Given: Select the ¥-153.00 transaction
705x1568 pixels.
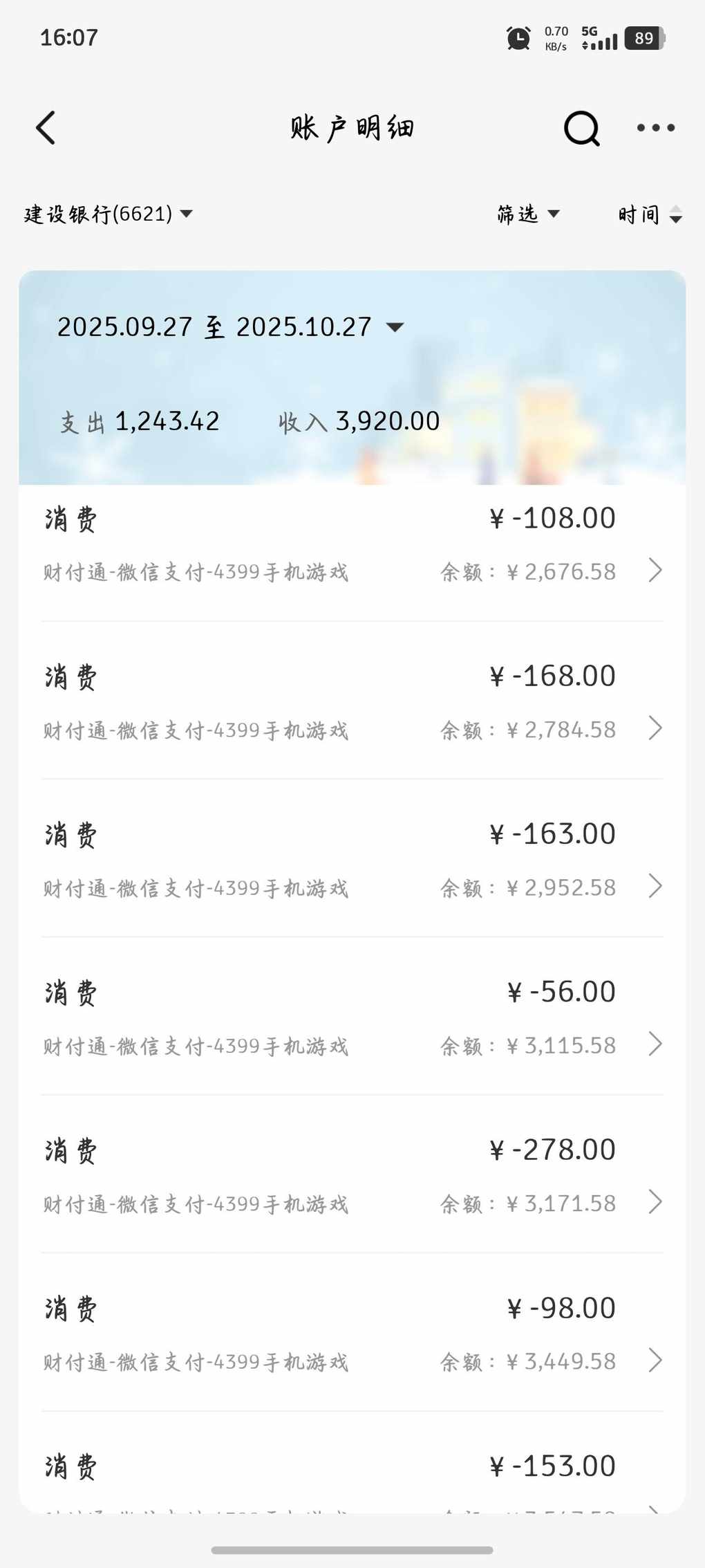Looking at the screenshot, I should 352,1468.
